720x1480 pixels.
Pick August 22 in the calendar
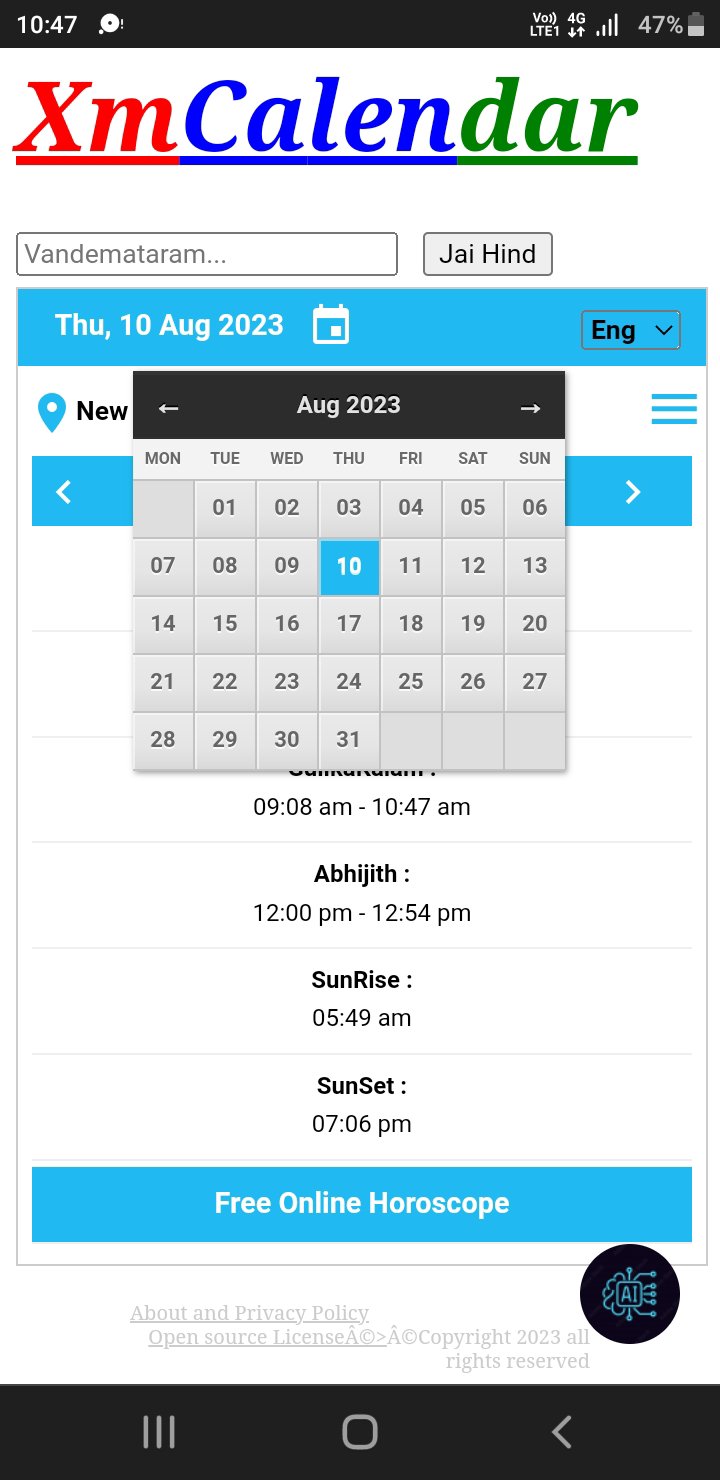click(x=225, y=682)
